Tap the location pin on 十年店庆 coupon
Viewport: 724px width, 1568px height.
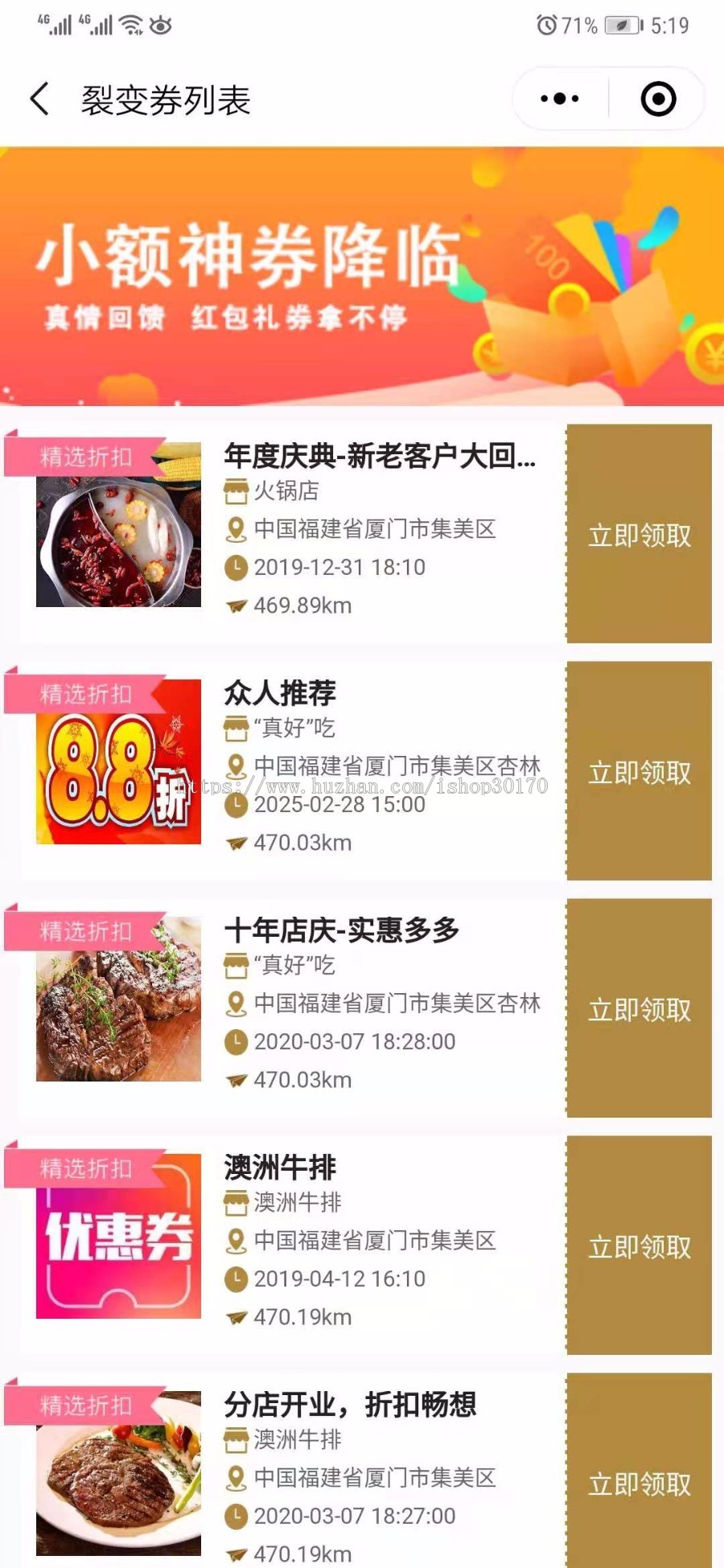(234, 1003)
